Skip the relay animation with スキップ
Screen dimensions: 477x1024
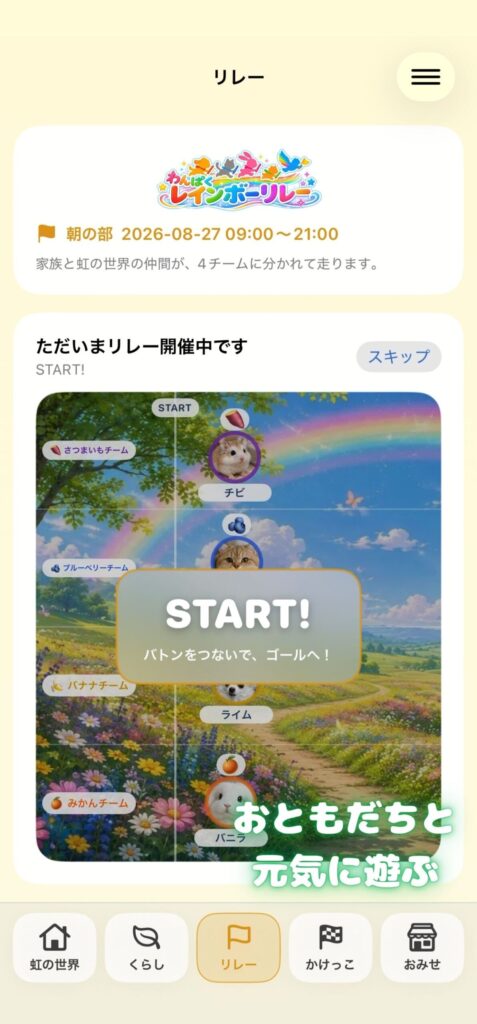(399, 357)
